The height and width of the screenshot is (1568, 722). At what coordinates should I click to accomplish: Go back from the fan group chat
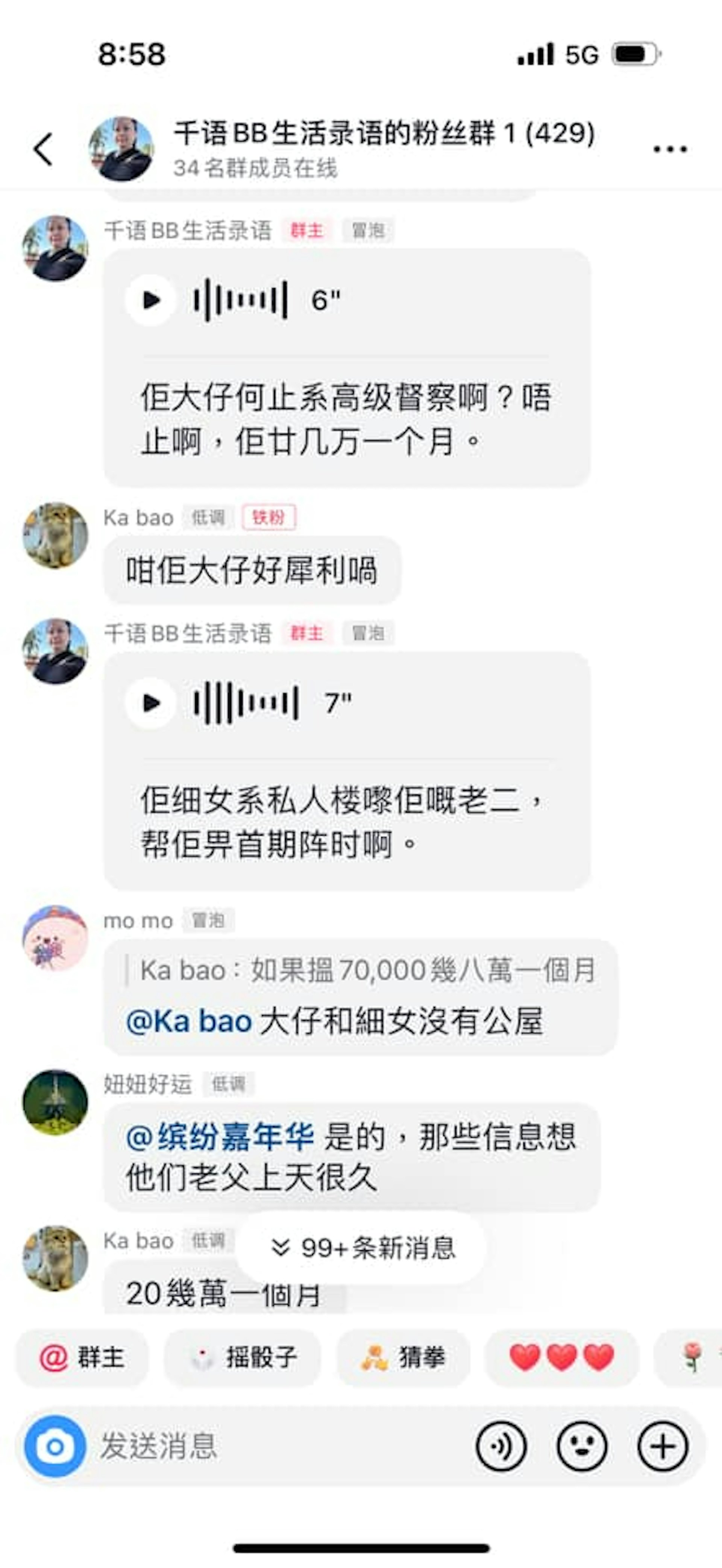(42, 149)
